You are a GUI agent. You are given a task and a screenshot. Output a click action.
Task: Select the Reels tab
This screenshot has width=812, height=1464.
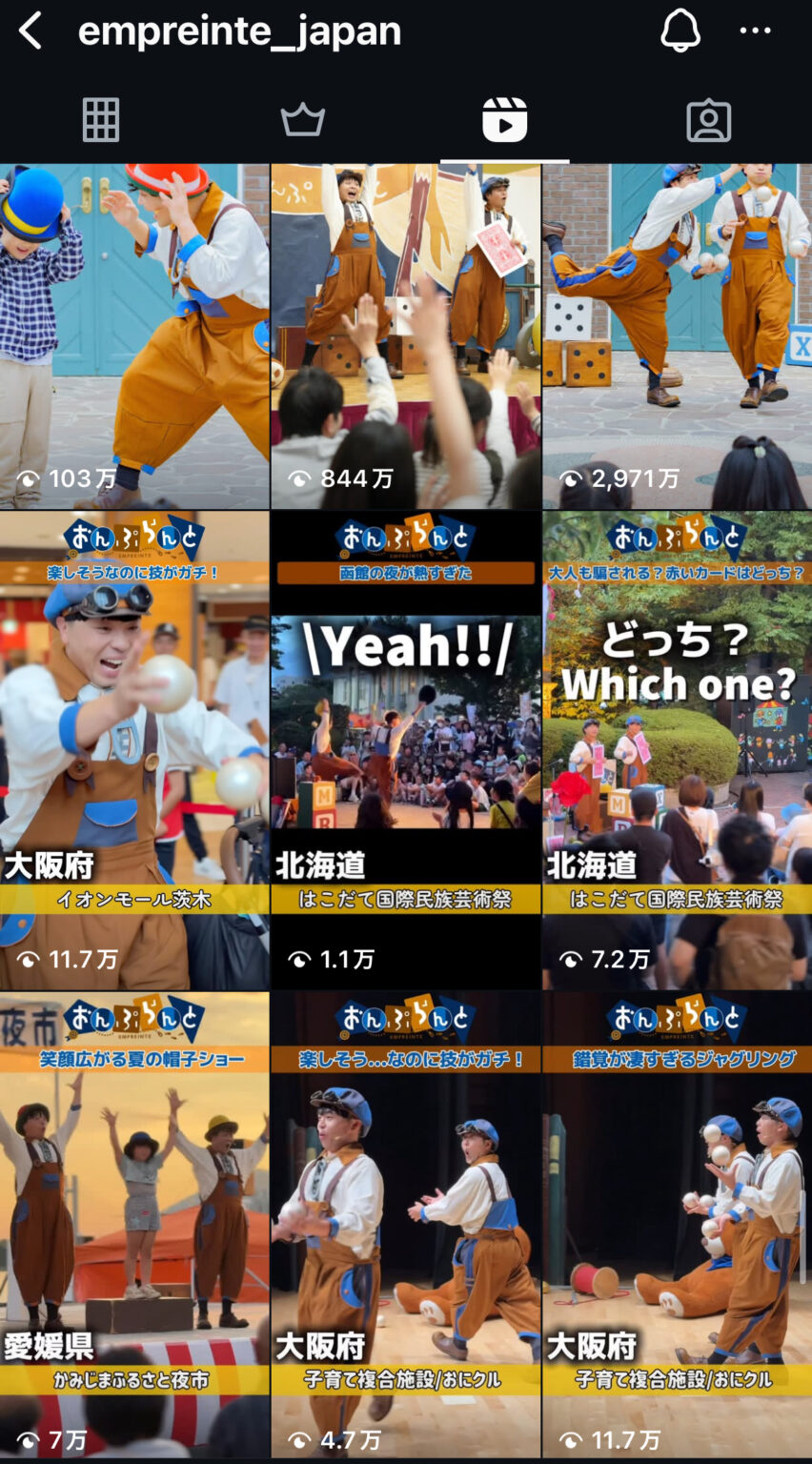pyautogui.click(x=505, y=120)
